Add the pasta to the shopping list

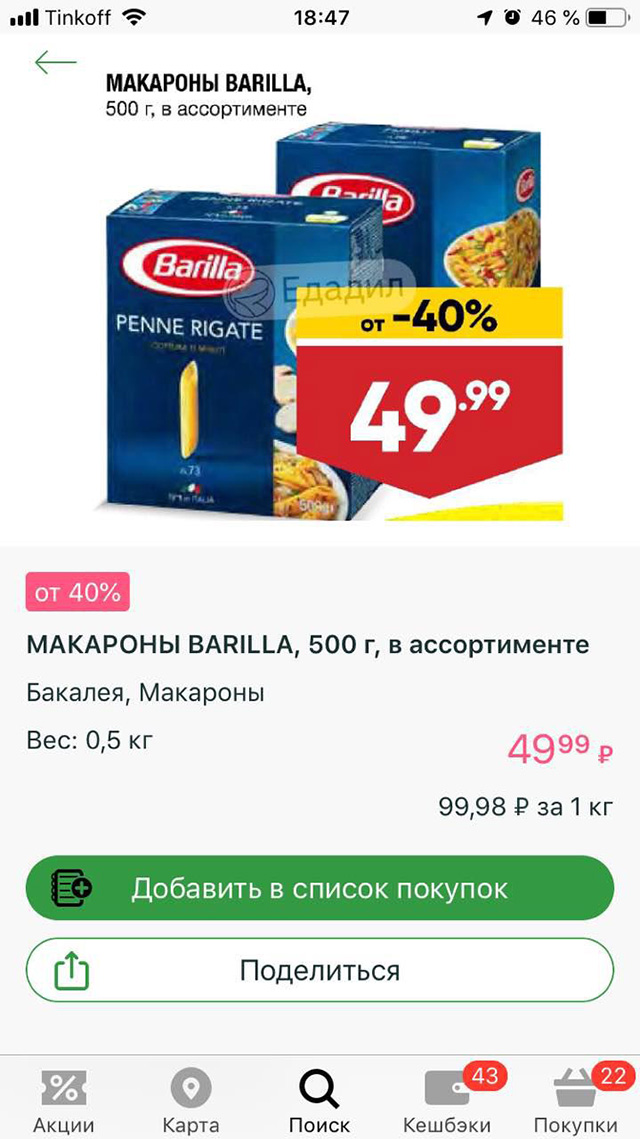[320, 888]
